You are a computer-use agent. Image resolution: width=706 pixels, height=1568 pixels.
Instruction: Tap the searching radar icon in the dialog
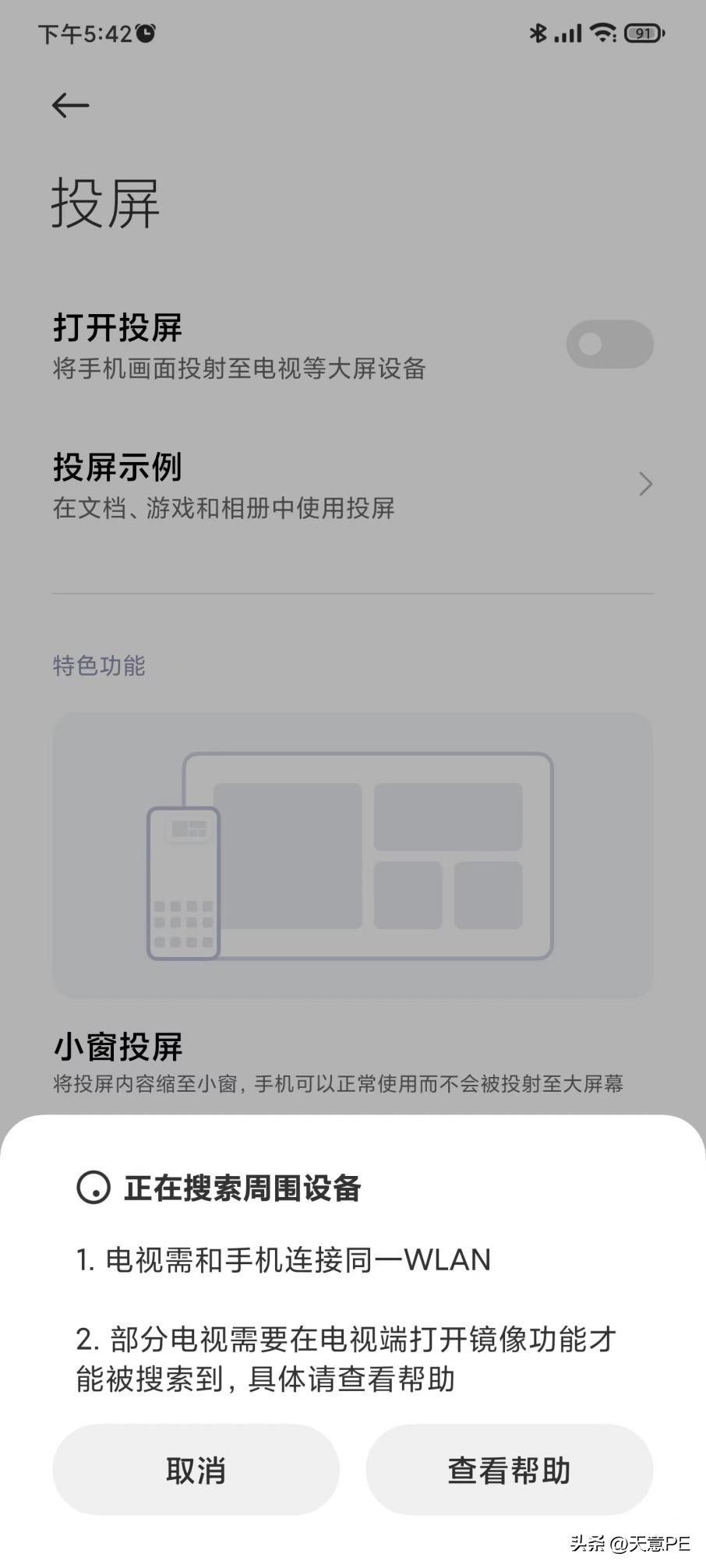pyautogui.click(x=94, y=1188)
